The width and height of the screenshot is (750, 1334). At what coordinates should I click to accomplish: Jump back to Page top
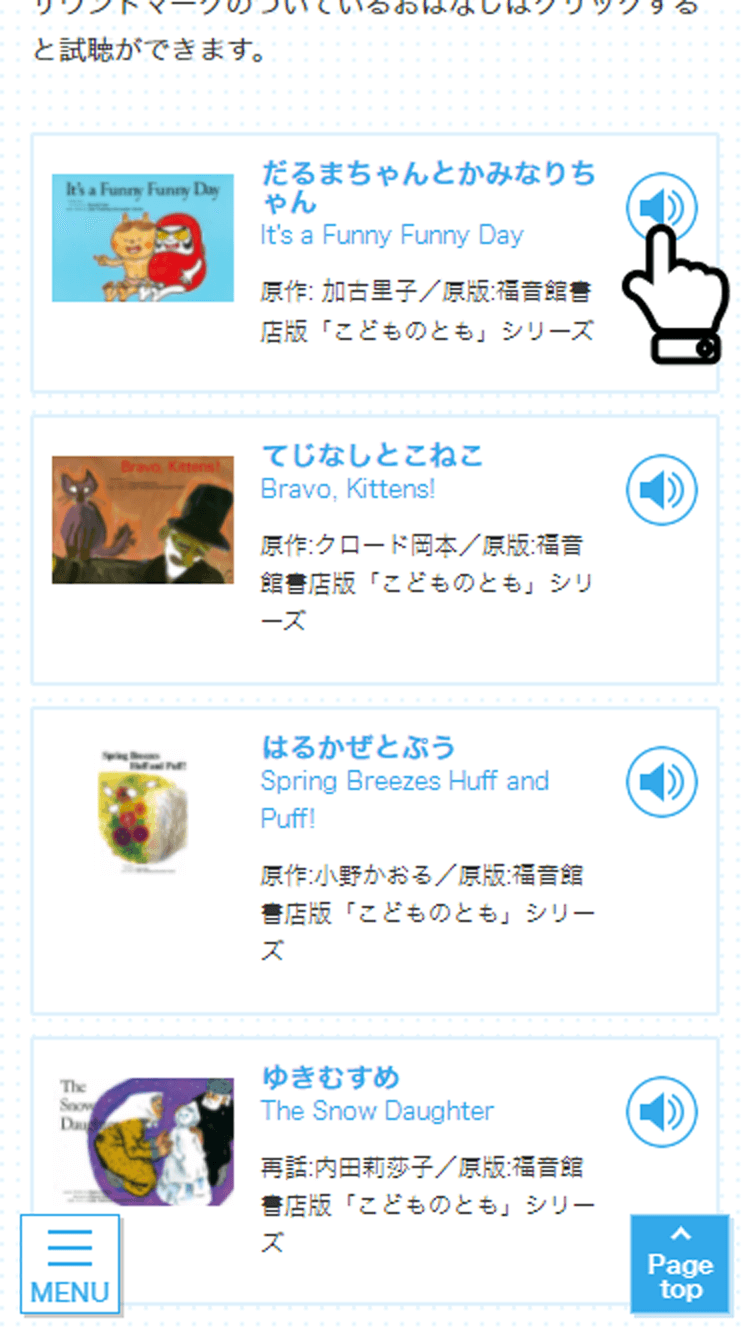pyautogui.click(x=680, y=1264)
